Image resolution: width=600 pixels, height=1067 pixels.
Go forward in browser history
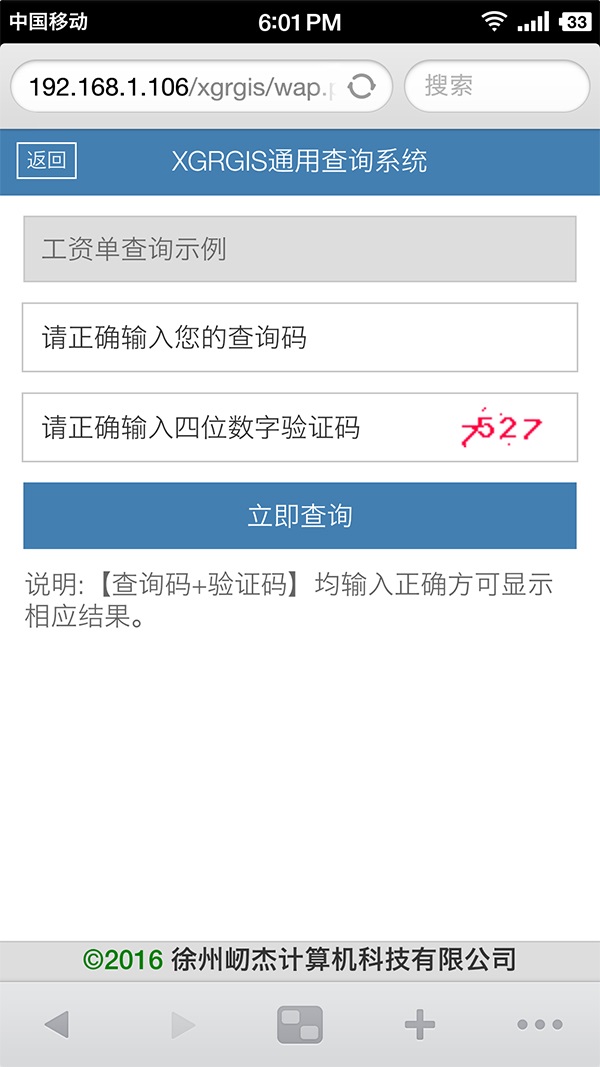point(182,1024)
